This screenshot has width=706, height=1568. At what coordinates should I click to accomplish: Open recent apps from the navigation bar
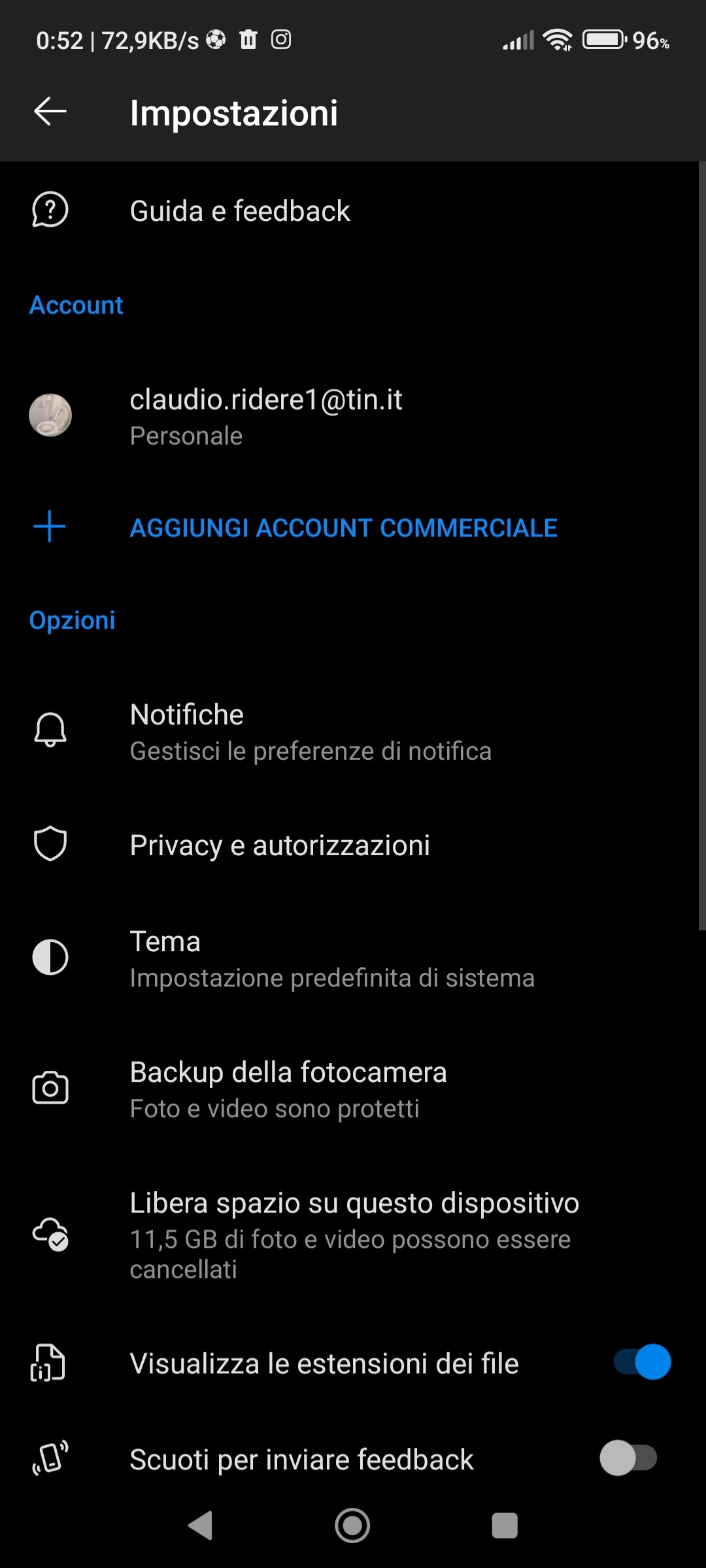(x=505, y=1526)
